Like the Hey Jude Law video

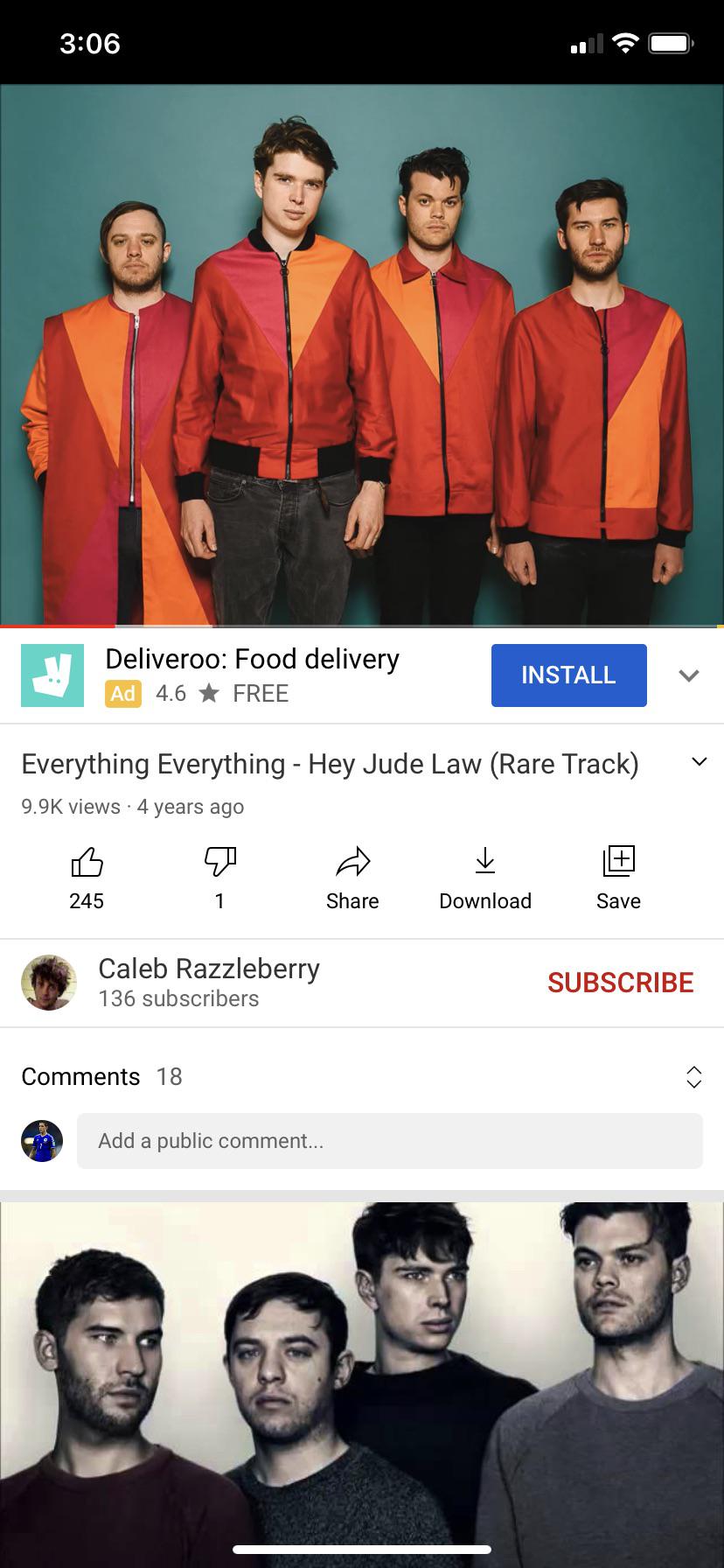(87, 878)
